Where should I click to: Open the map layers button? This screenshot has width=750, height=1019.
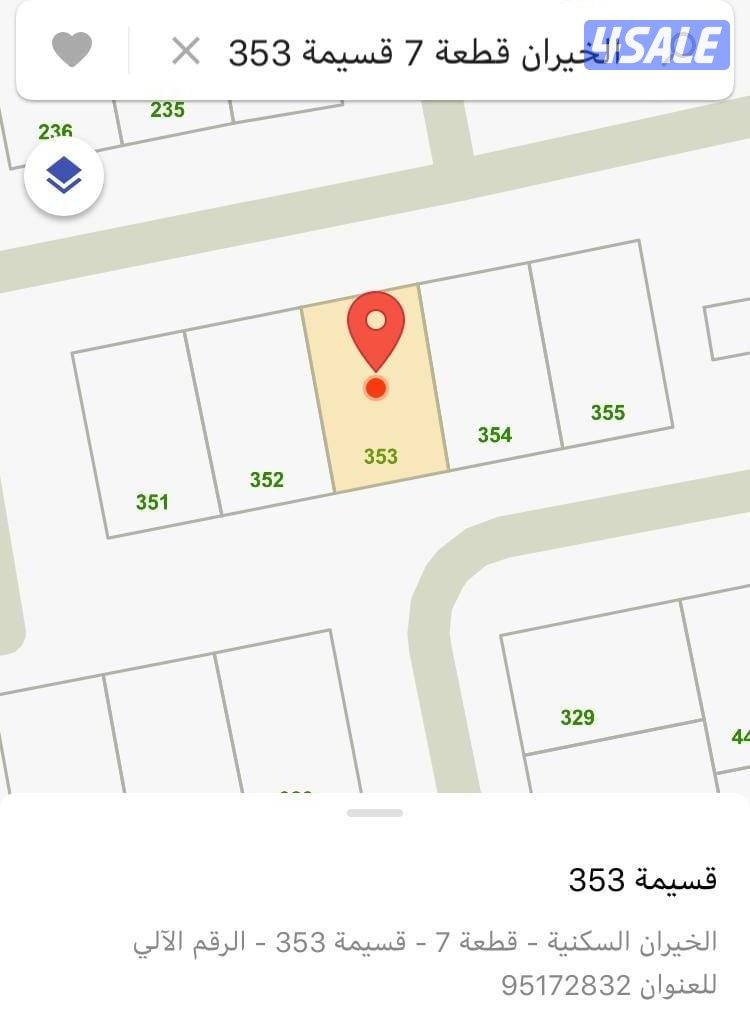[64, 177]
